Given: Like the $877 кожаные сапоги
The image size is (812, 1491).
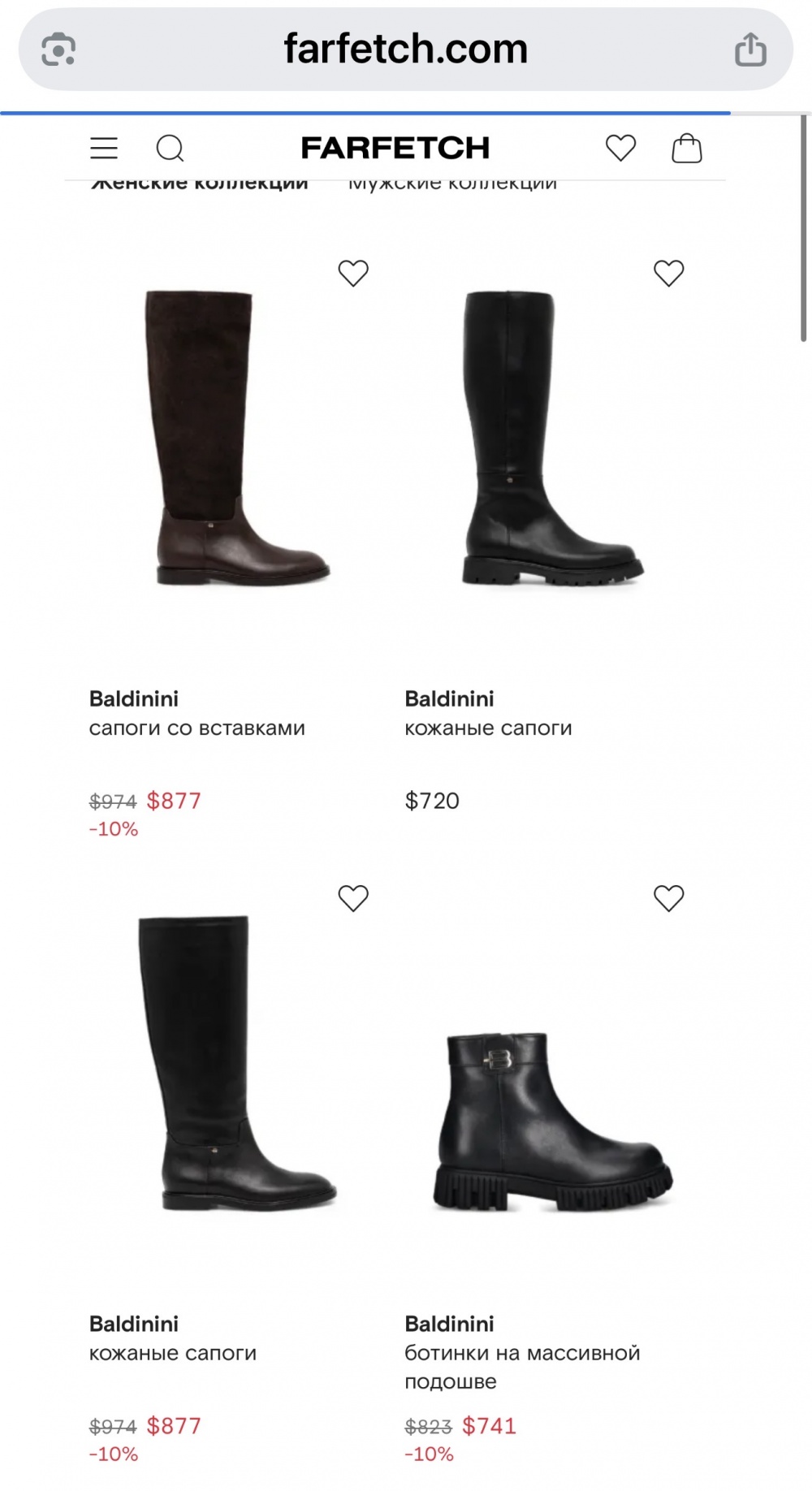Looking at the screenshot, I should pyautogui.click(x=353, y=899).
